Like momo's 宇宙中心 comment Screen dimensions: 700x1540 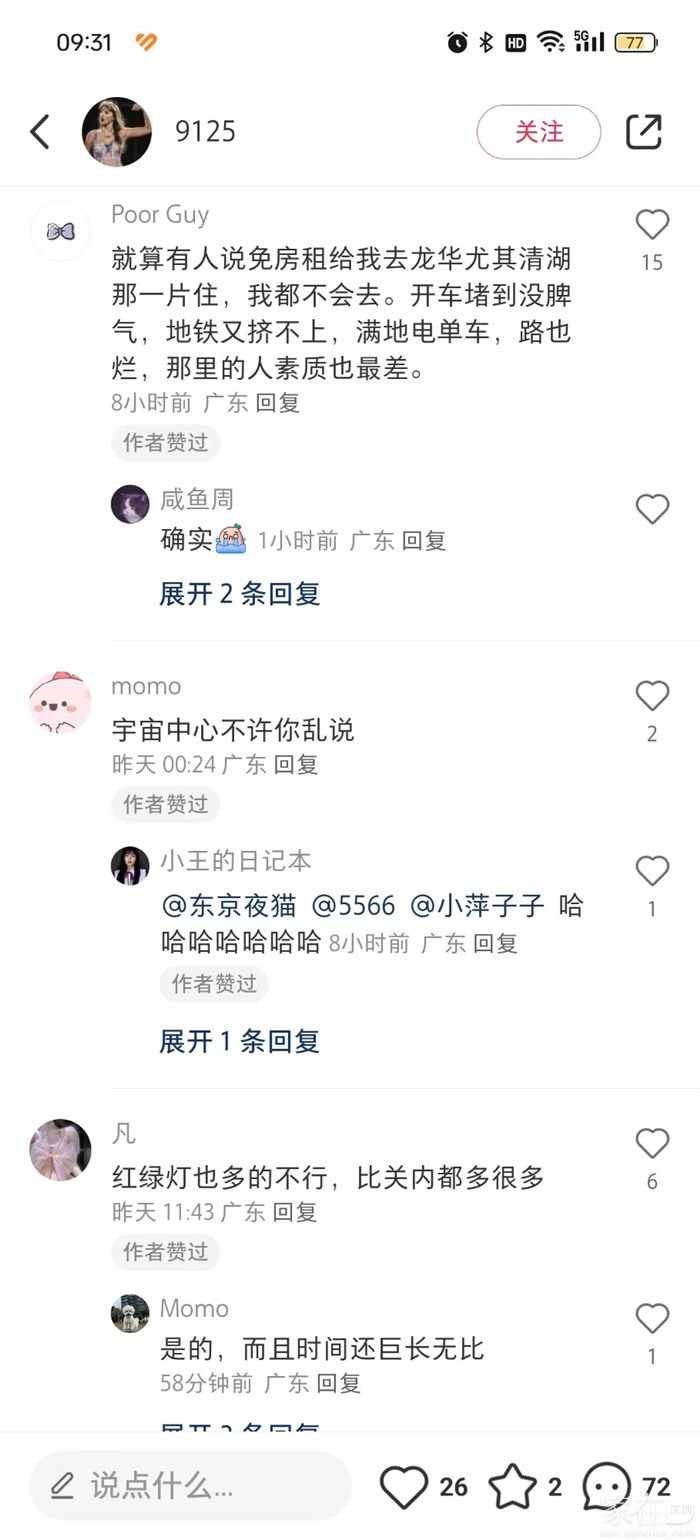[652, 695]
